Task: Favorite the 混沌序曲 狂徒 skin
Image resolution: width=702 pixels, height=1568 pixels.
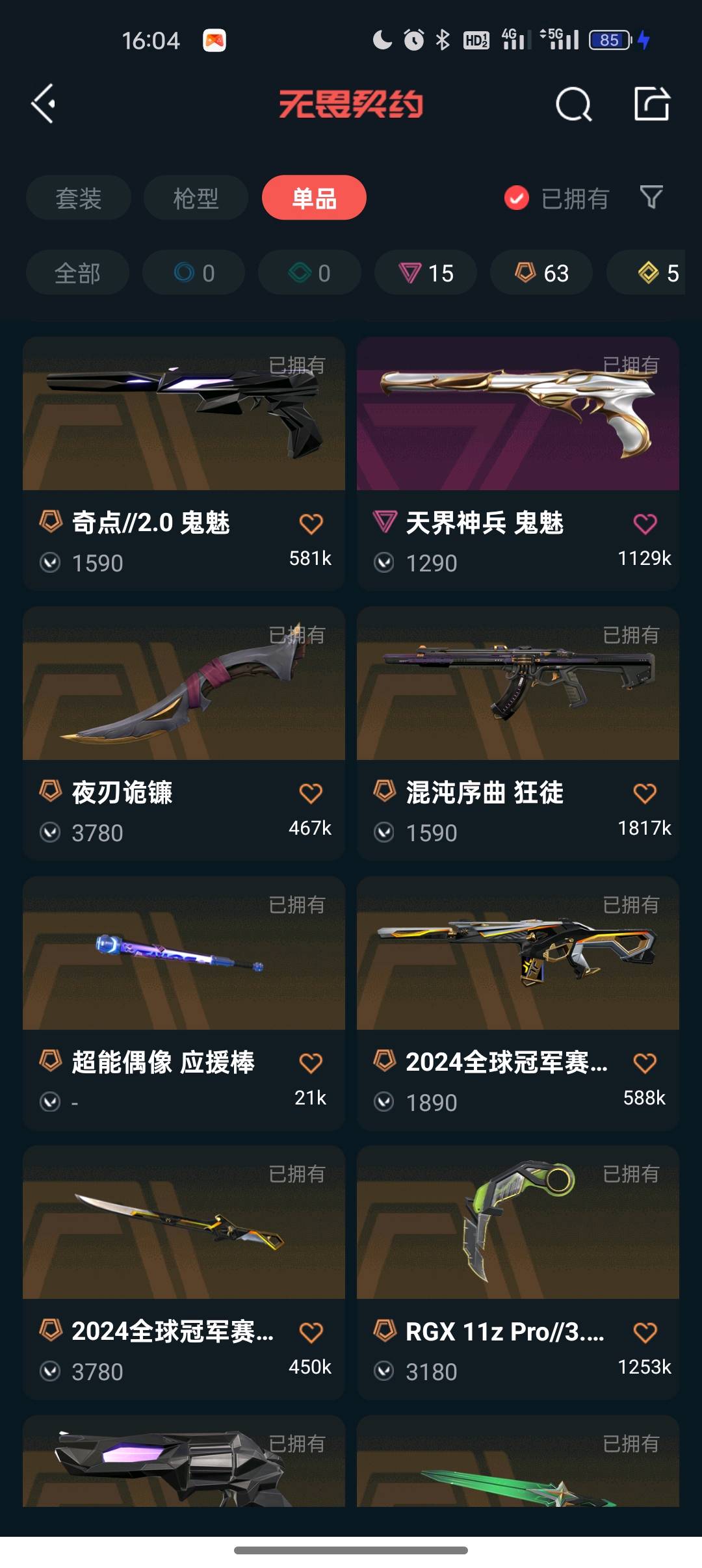Action: (645, 793)
